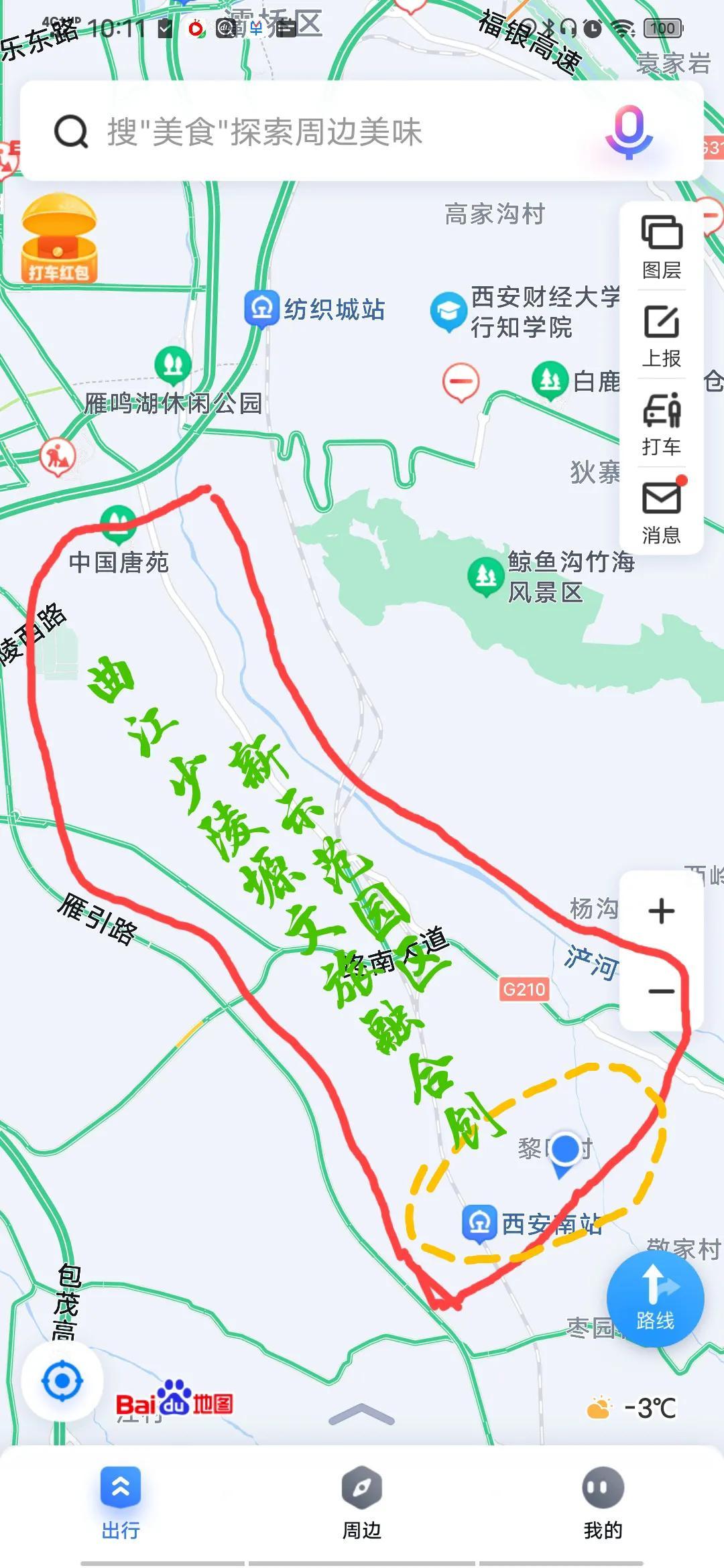Zoom out with the minus button
The height and width of the screenshot is (1568, 724).
tap(662, 991)
